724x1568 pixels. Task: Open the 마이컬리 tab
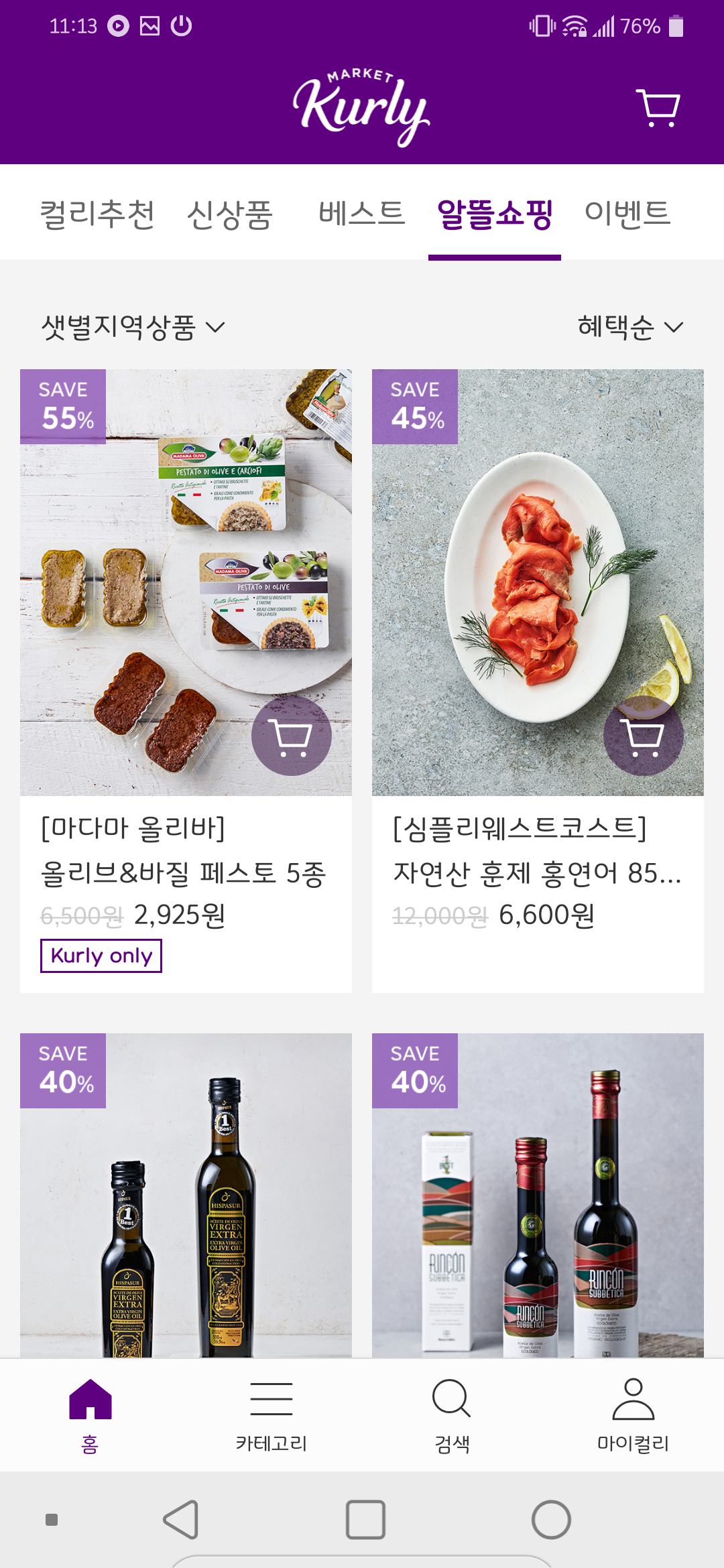pyautogui.click(x=633, y=1415)
